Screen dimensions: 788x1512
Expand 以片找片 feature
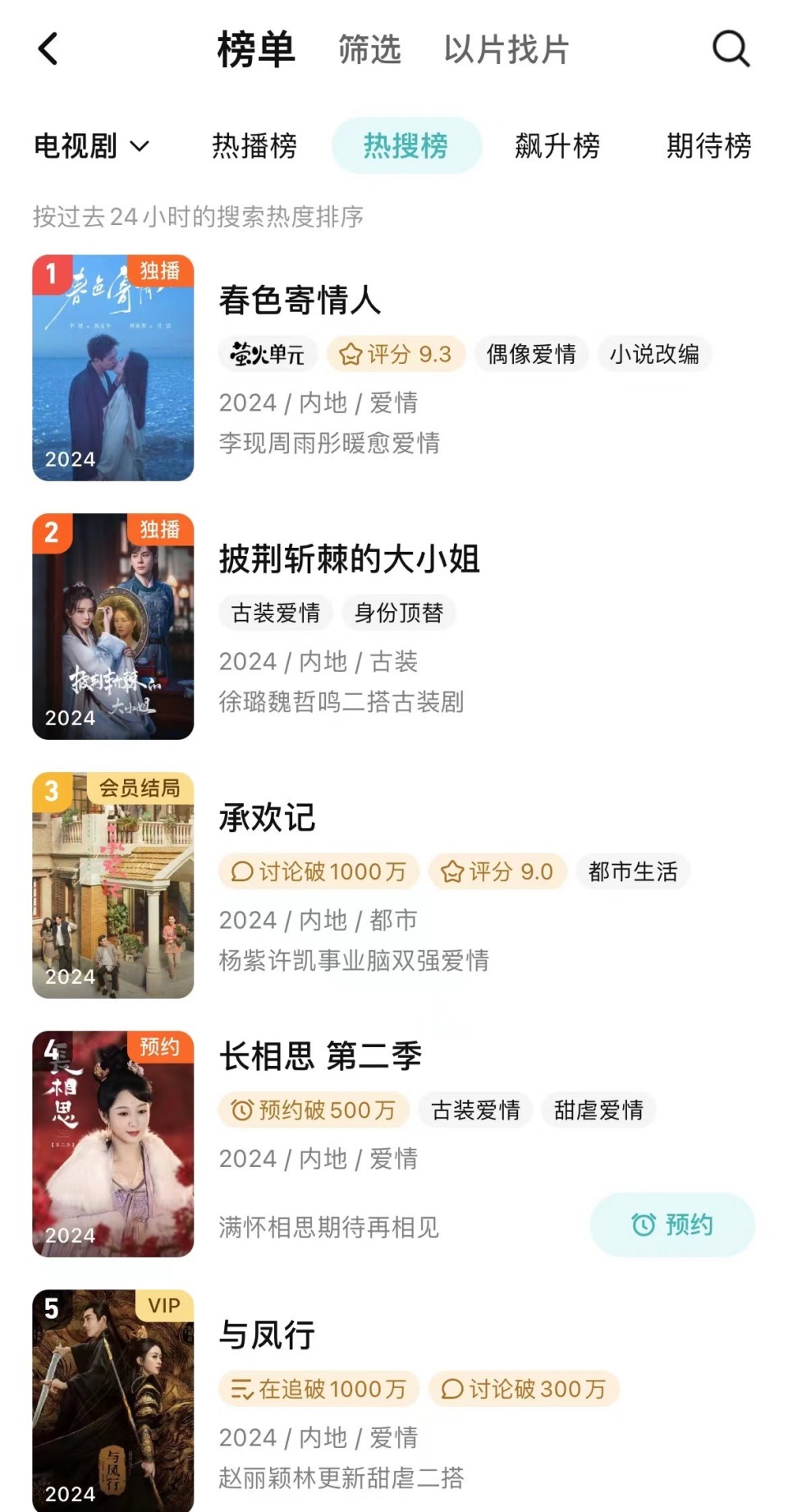506,51
